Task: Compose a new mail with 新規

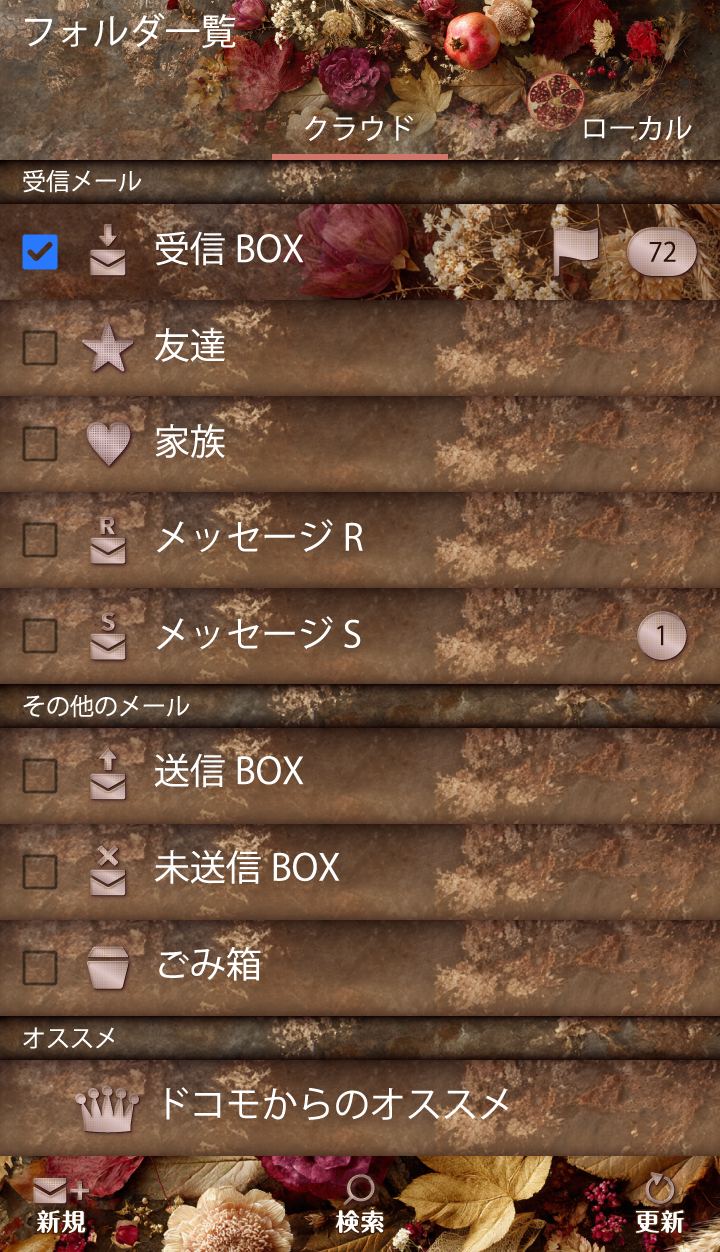Action: [x=61, y=1205]
